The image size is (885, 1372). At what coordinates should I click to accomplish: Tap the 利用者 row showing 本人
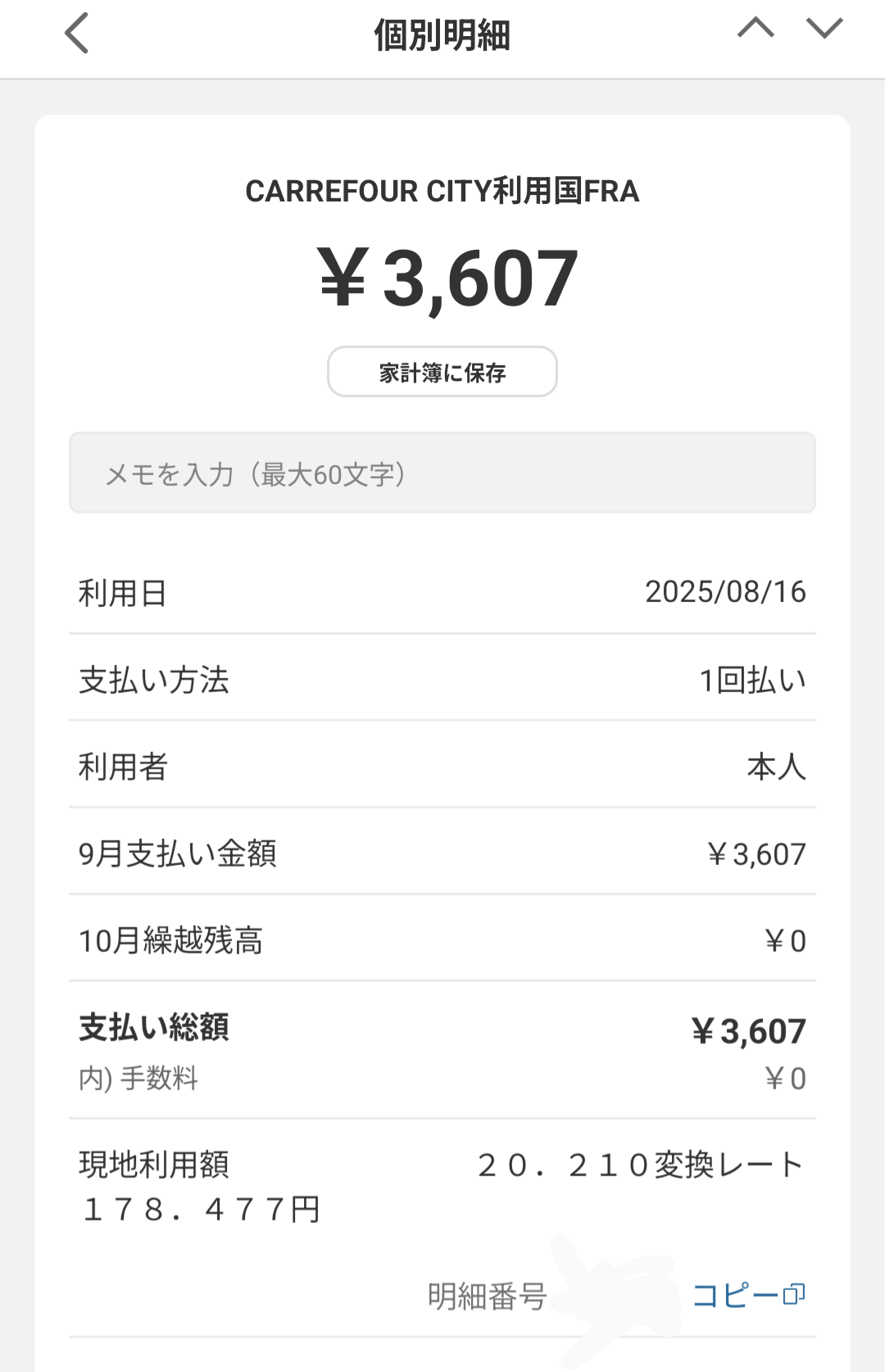coord(442,768)
